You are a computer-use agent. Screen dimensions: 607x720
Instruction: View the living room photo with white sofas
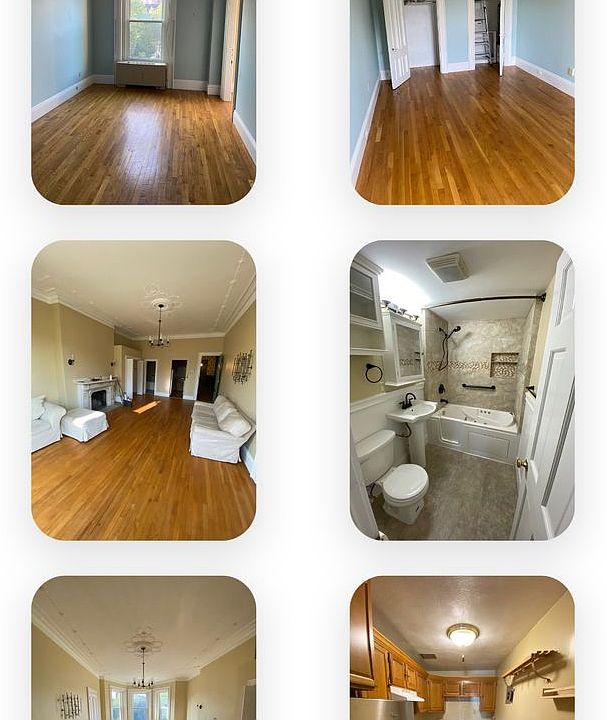click(x=143, y=390)
